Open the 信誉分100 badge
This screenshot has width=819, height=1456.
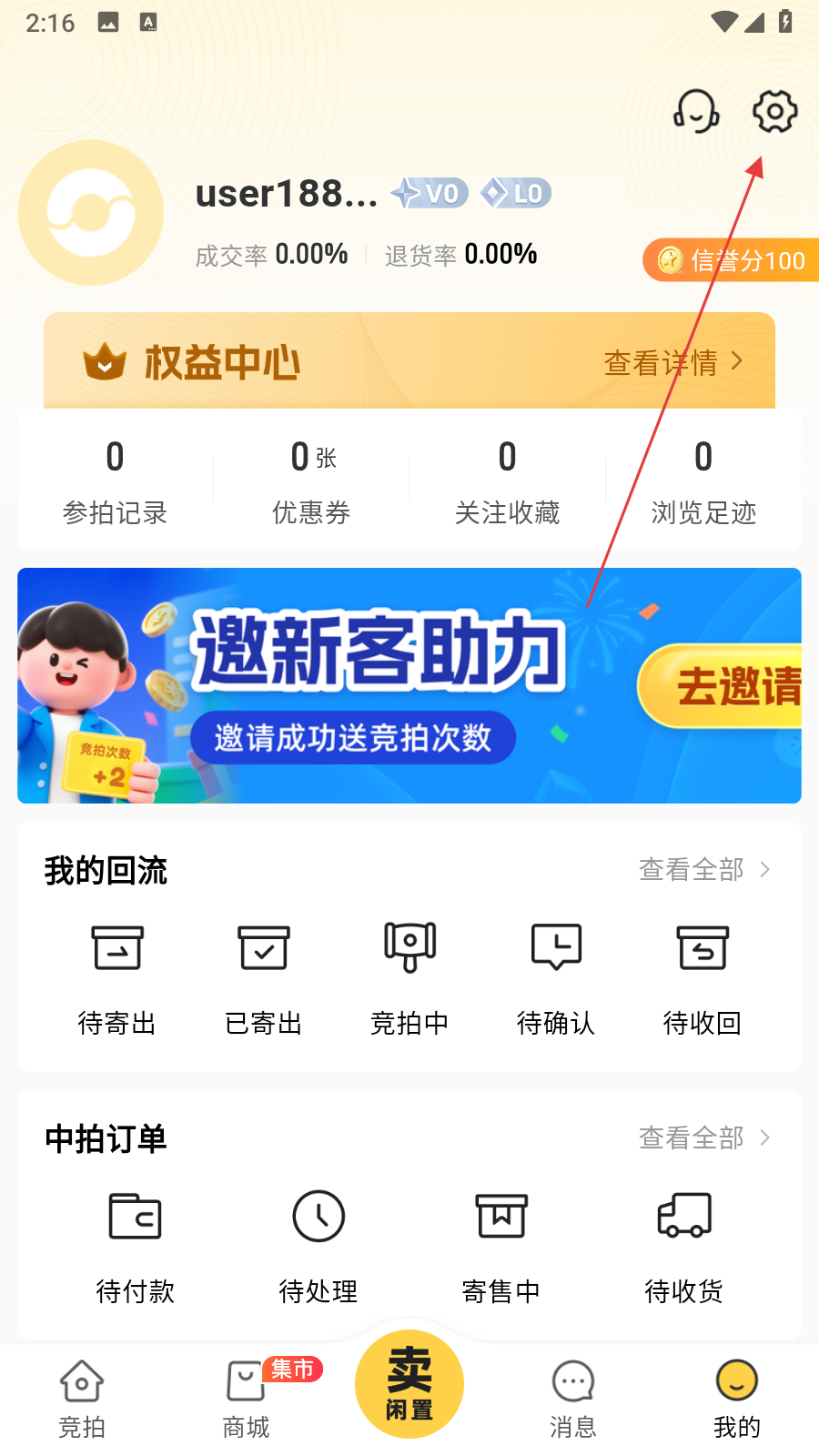(733, 260)
